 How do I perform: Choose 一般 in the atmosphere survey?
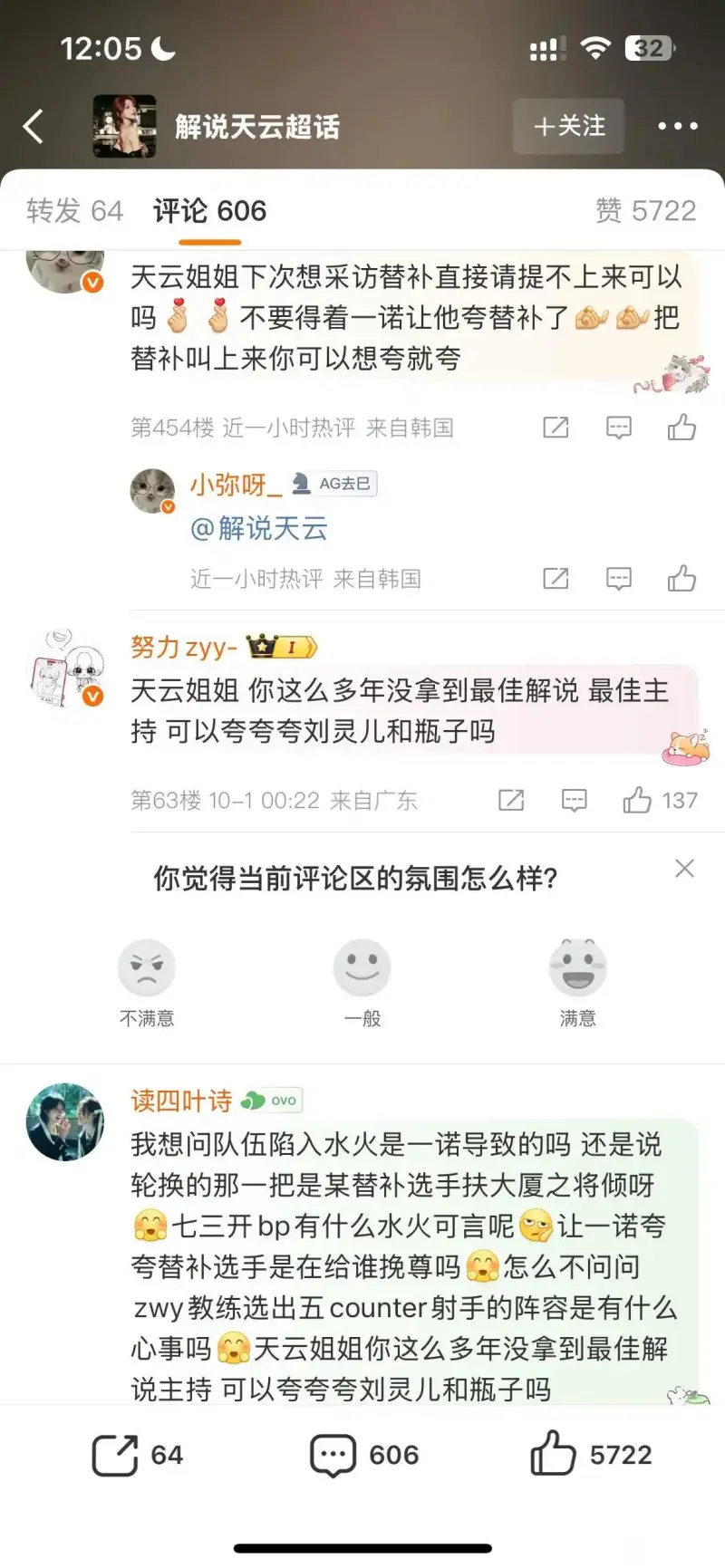pos(362,969)
